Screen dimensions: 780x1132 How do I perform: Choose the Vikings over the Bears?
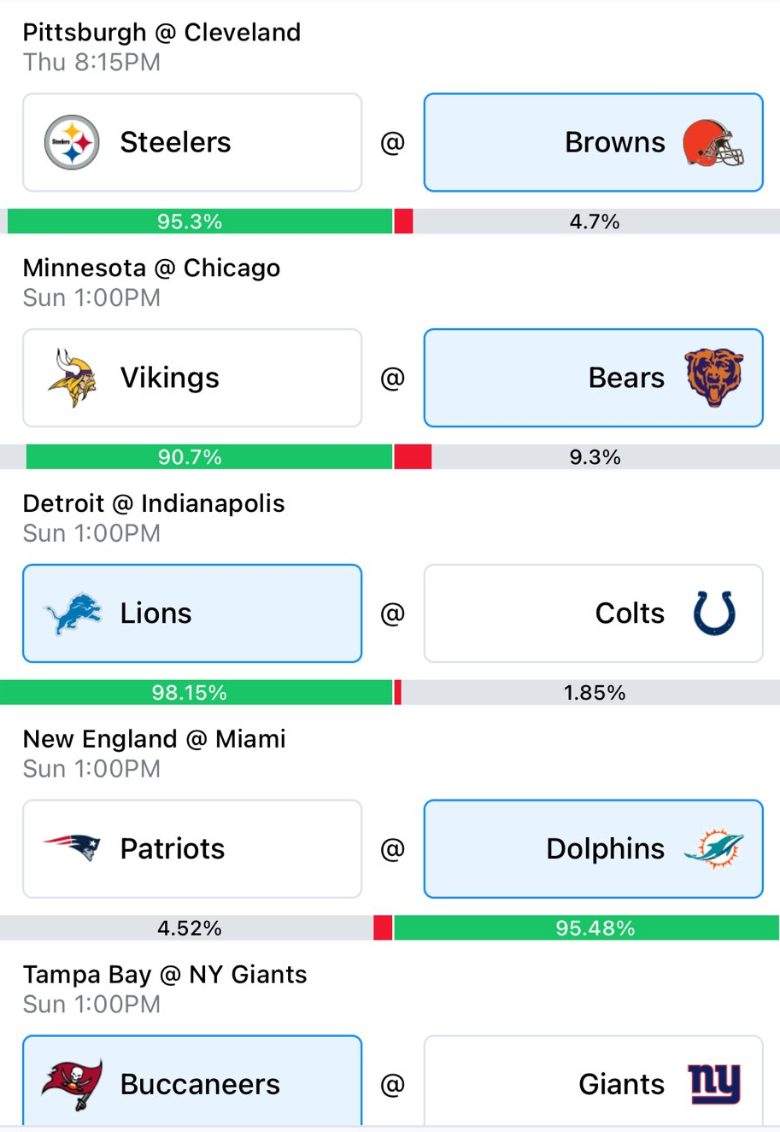click(x=192, y=378)
